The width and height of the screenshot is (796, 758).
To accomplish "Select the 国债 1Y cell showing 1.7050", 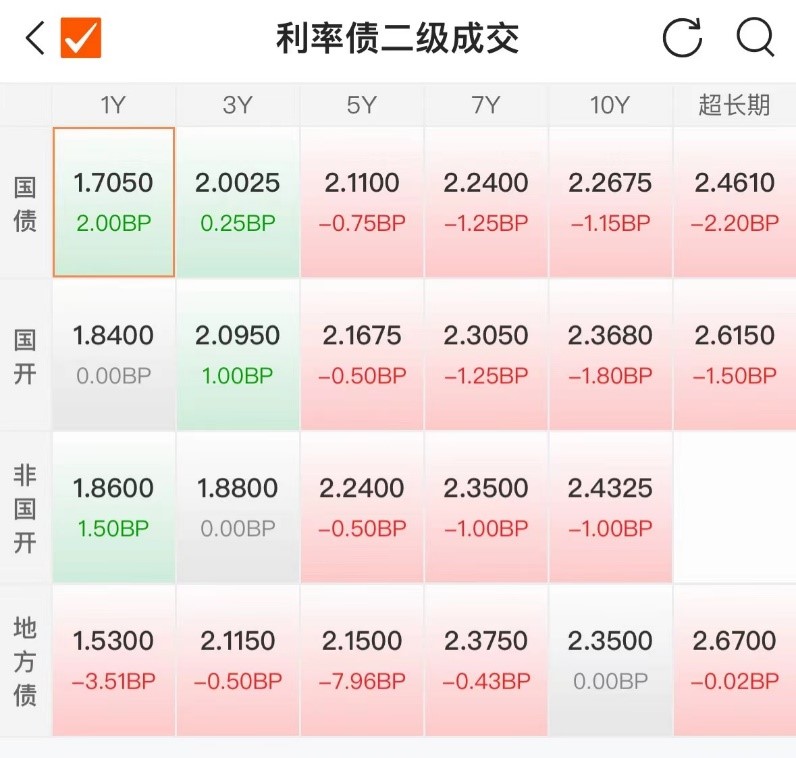I will (114, 202).
